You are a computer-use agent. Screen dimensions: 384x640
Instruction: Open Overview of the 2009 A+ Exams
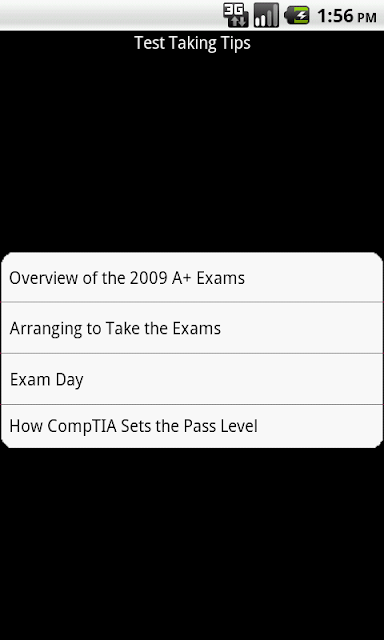[x=192, y=278]
